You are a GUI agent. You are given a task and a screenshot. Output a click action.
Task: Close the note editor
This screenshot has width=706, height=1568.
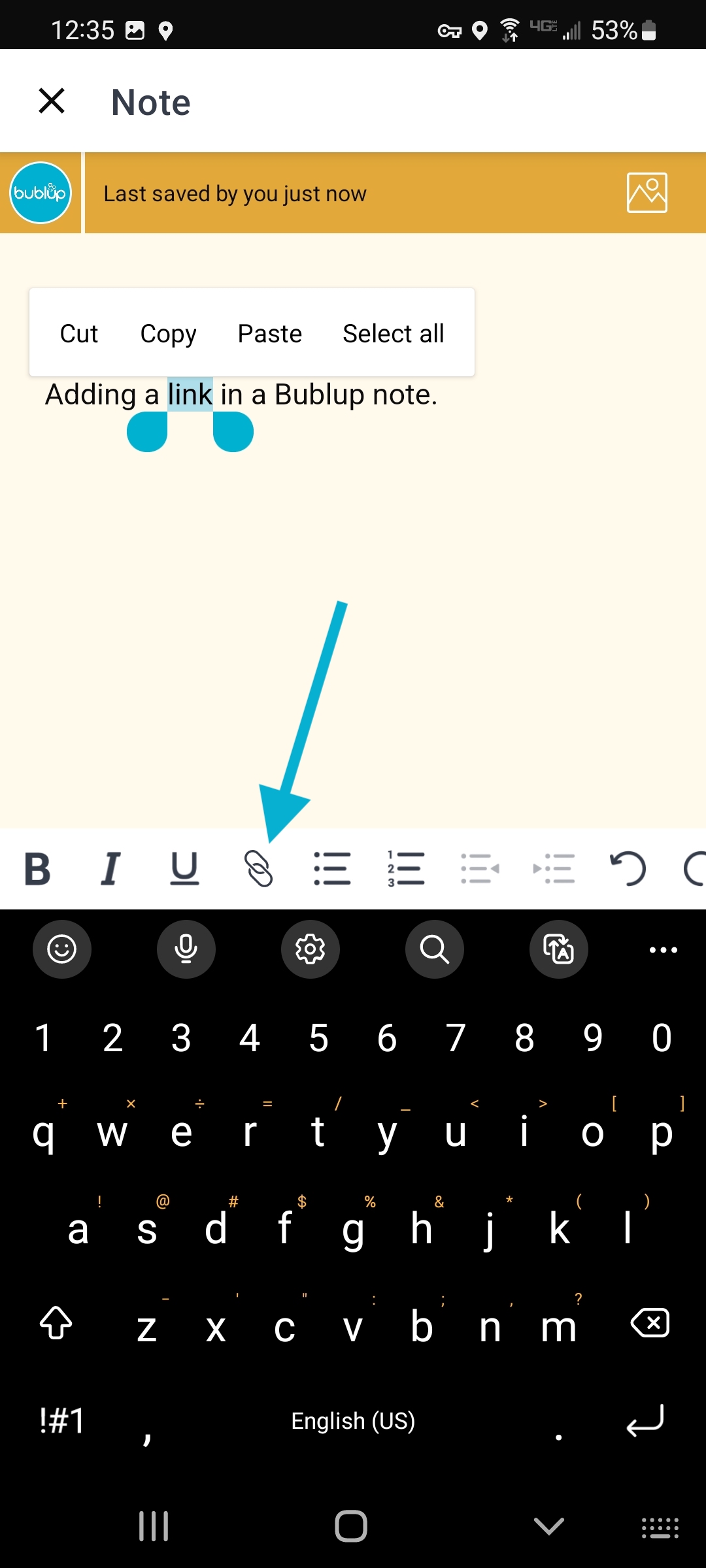(52, 101)
